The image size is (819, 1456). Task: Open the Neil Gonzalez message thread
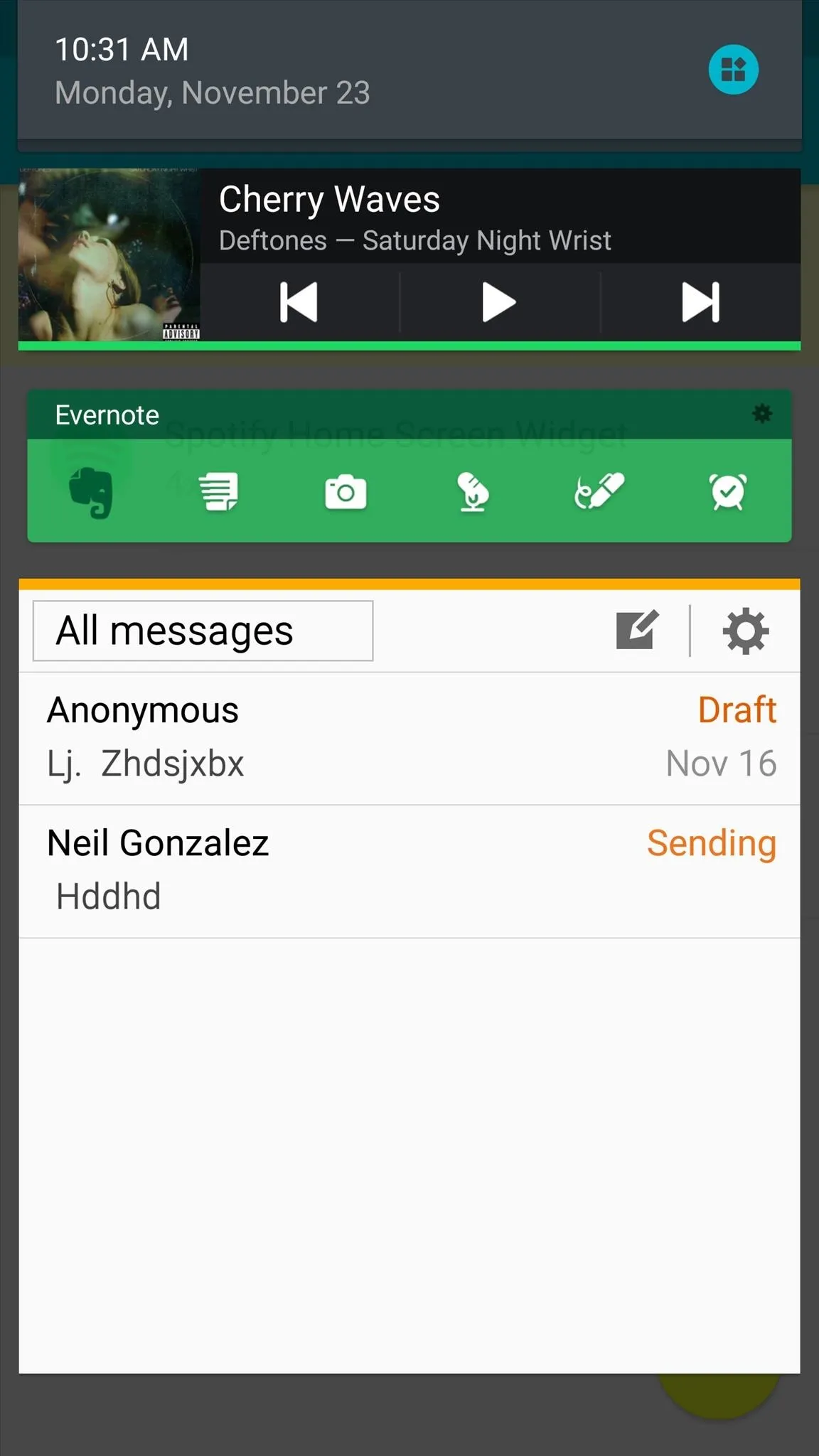tap(409, 871)
